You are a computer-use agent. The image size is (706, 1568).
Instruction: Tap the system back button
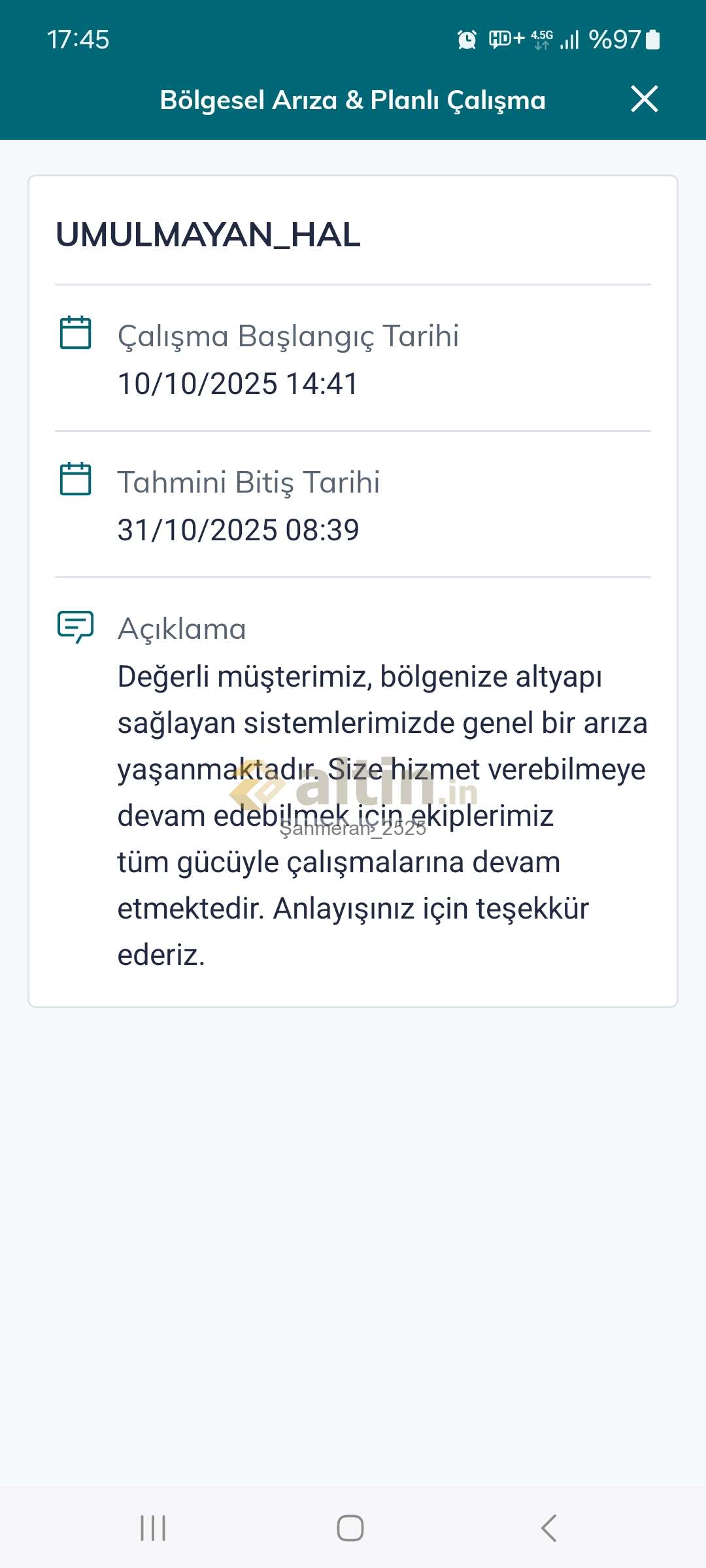click(549, 1528)
